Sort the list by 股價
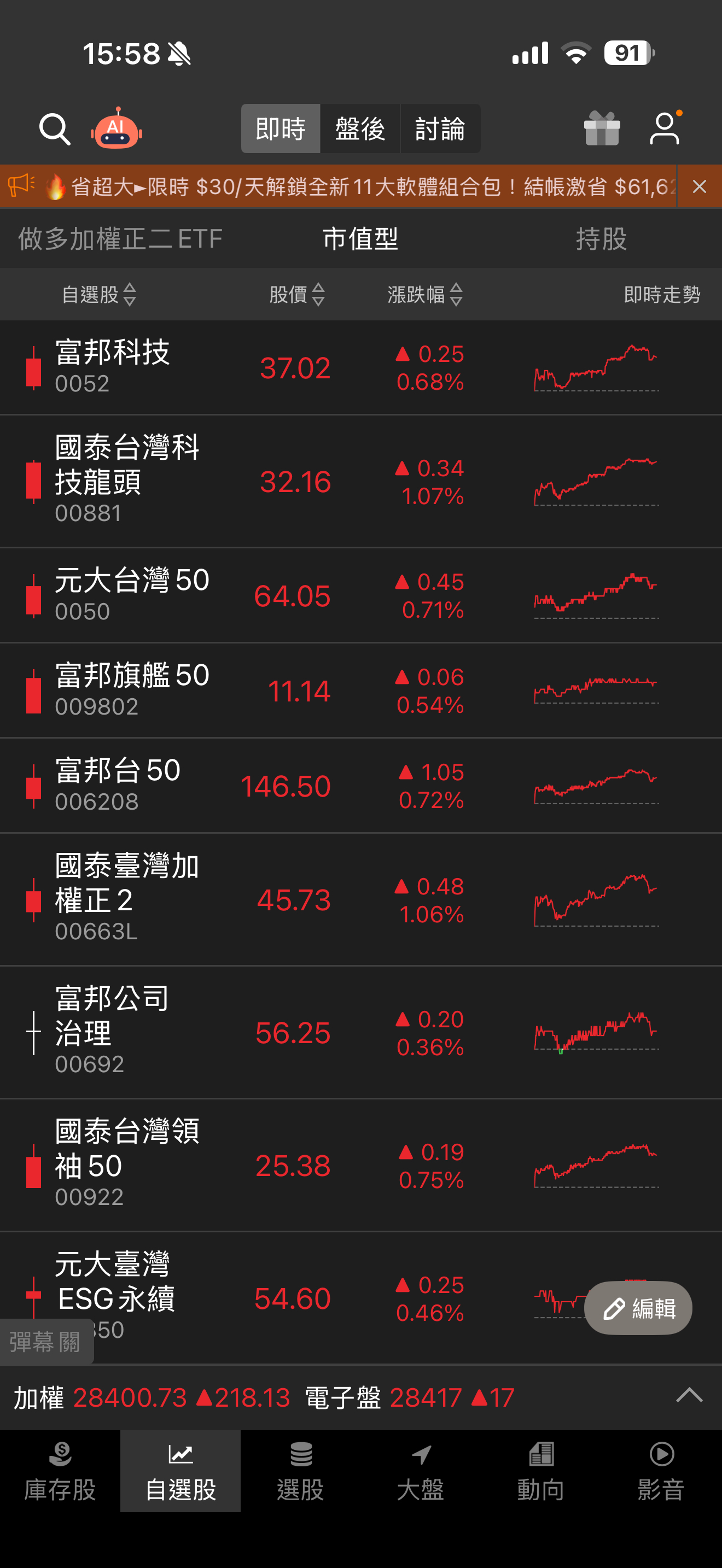 coord(297,295)
